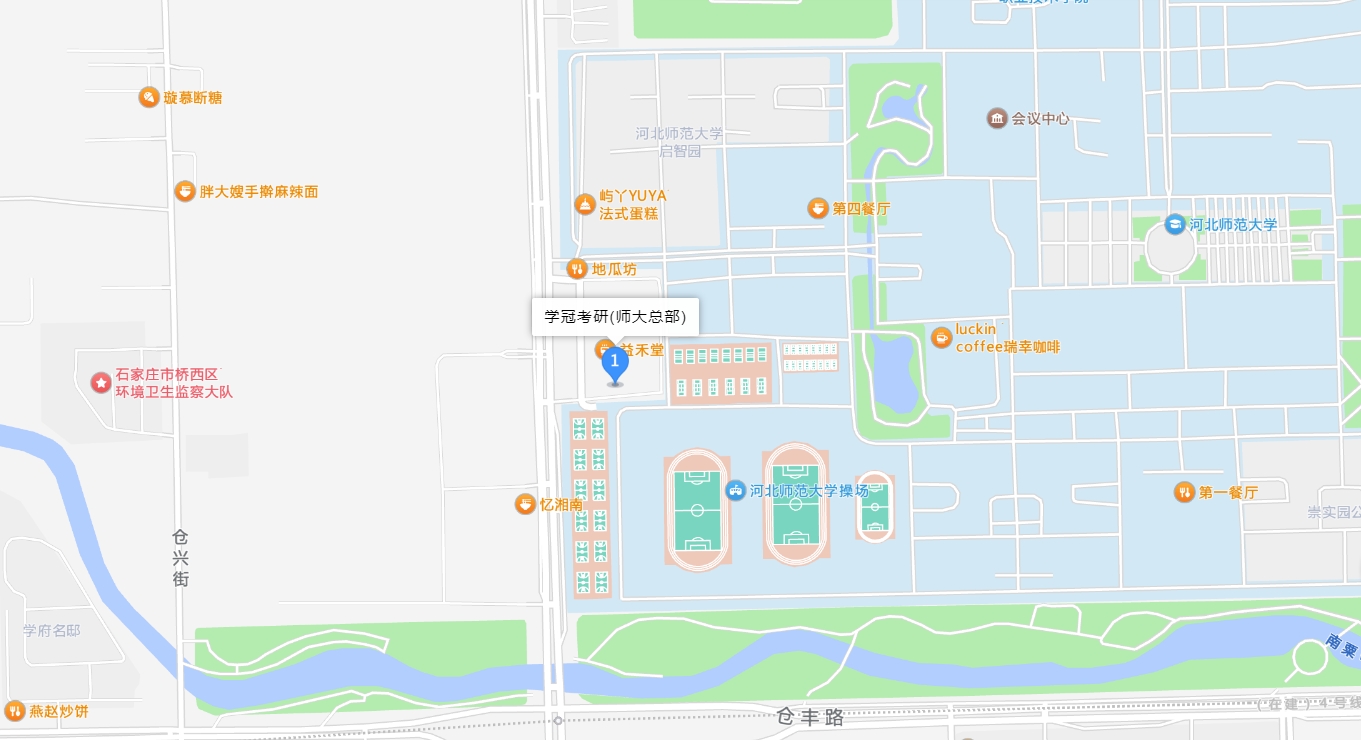
Task: Select the 燕赵炒饼 marker
Action: 15,711
